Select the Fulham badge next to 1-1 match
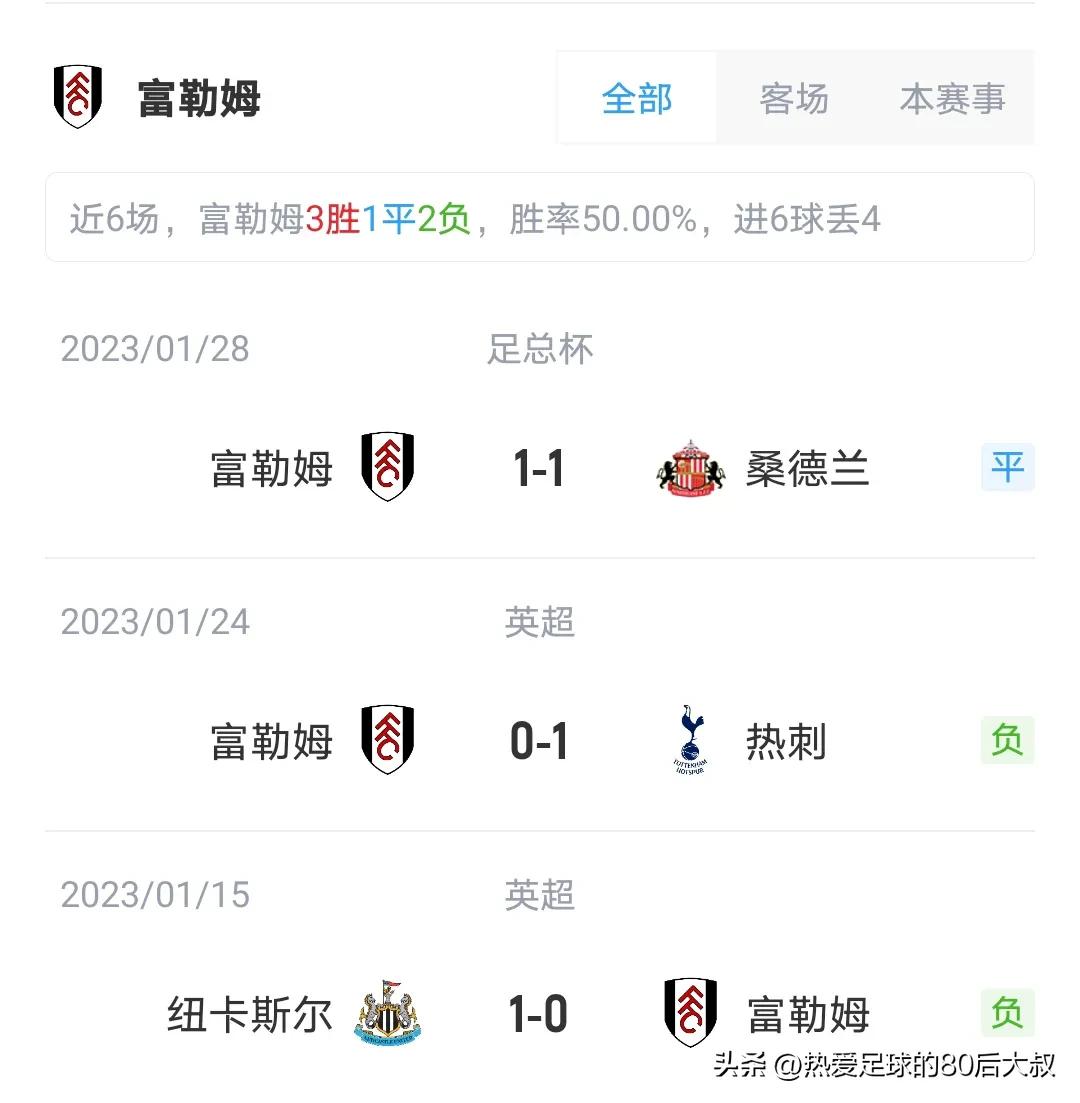Screen dimensions: 1080x1103 pyautogui.click(x=386, y=468)
